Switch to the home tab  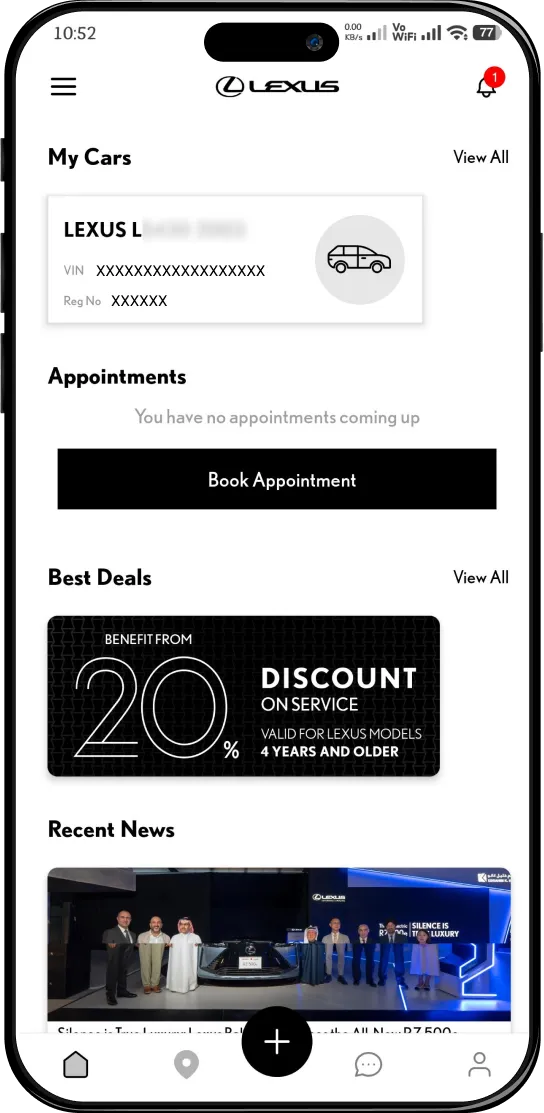pos(76,1065)
